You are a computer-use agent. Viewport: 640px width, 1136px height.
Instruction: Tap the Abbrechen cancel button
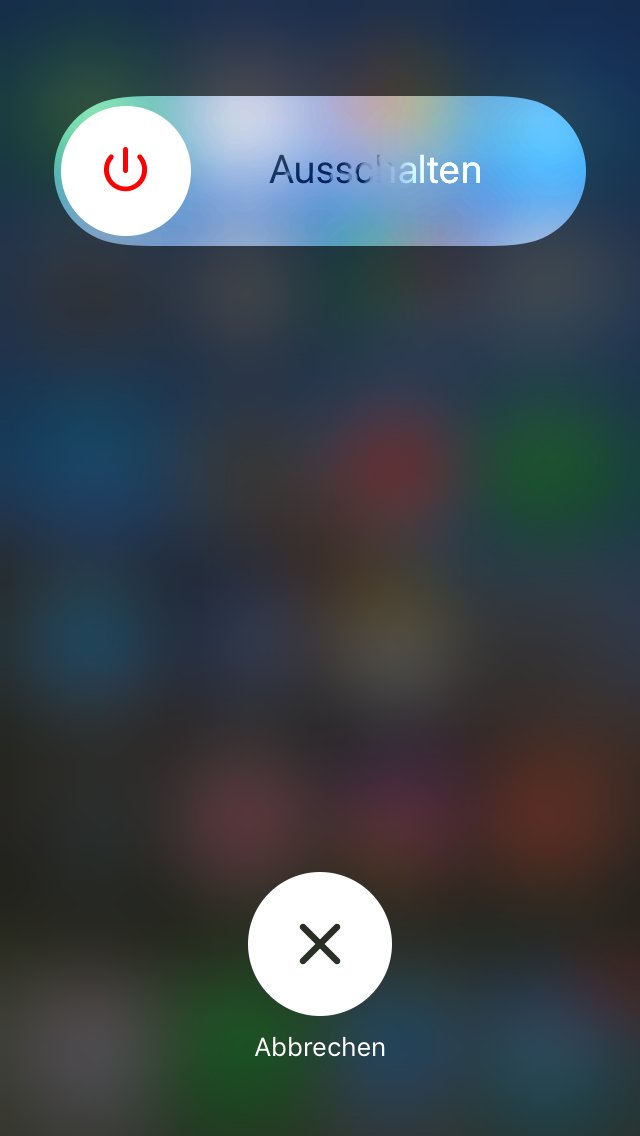point(320,943)
